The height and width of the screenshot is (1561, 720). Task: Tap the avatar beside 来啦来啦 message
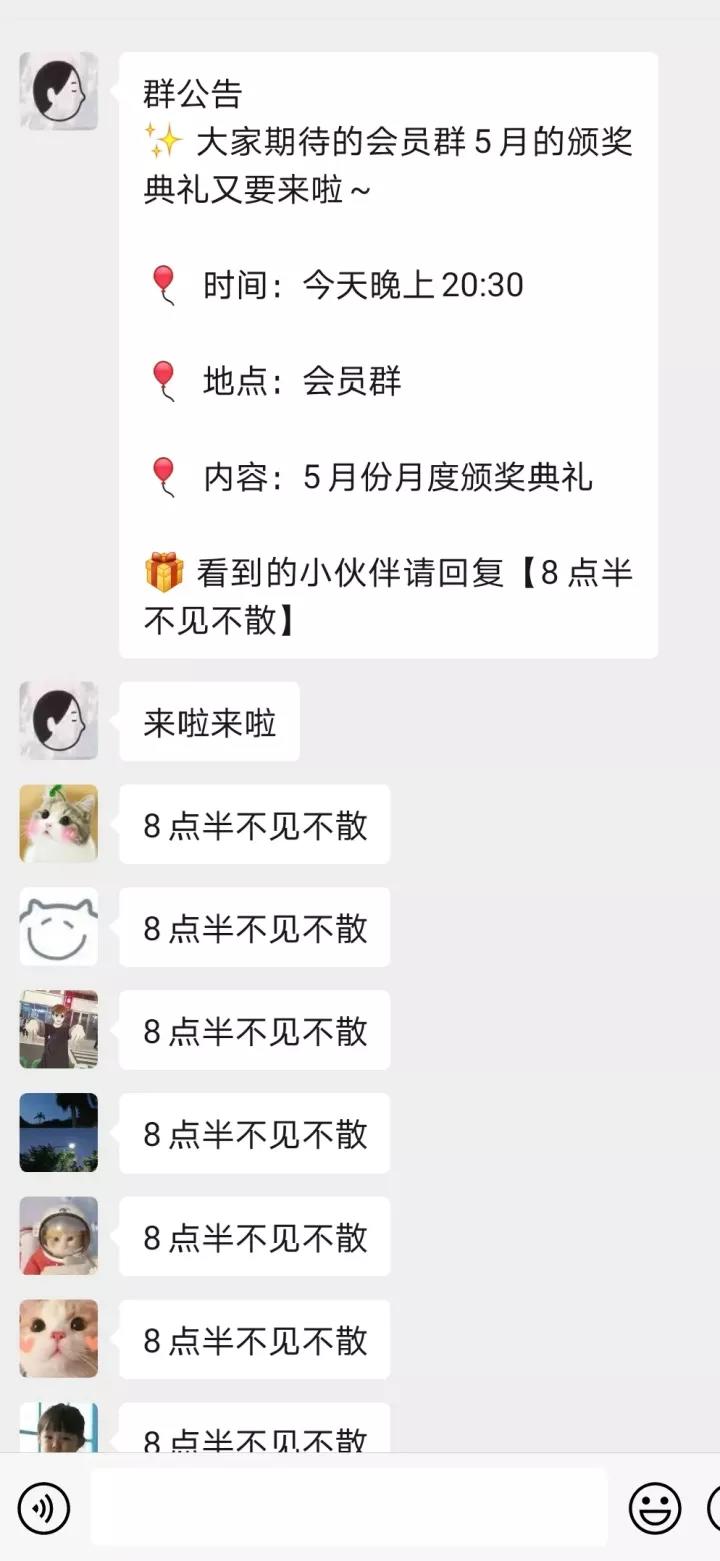[59, 721]
